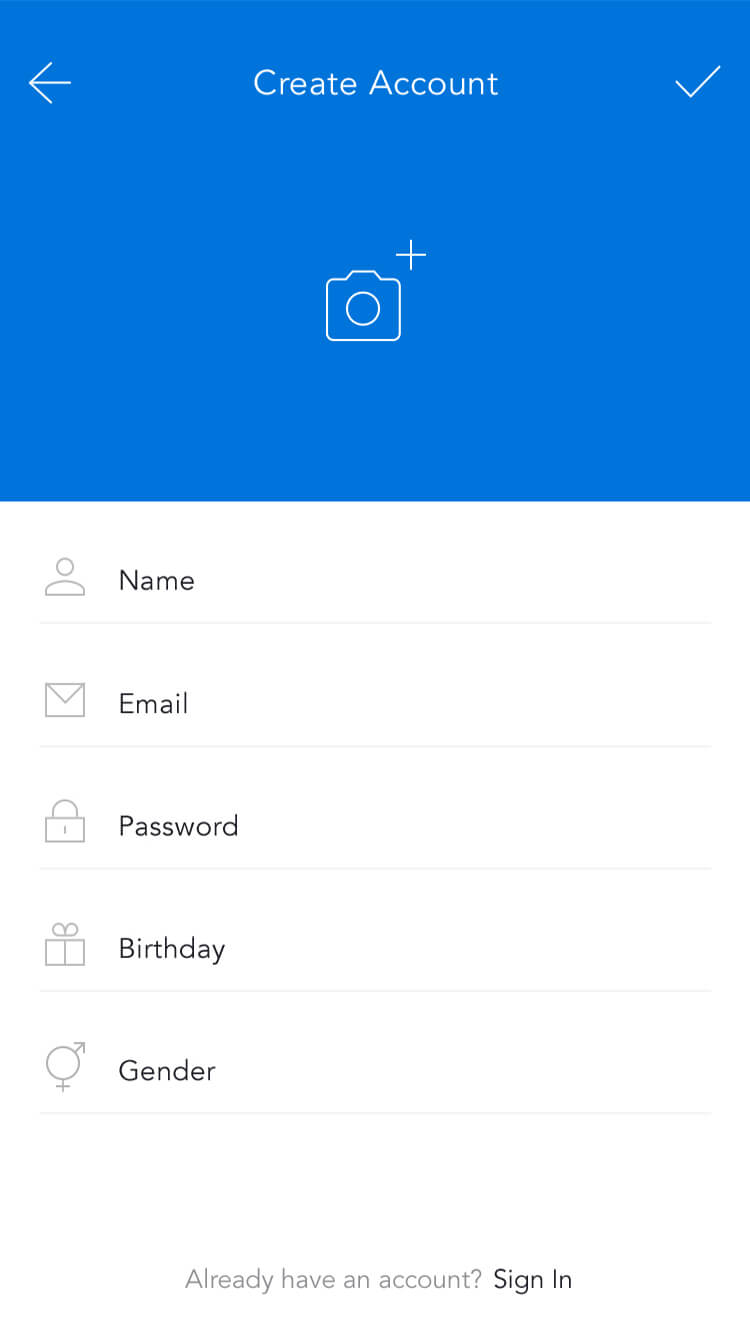The width and height of the screenshot is (750, 1334).
Task: Click the divider under the Gender row
Action: (375, 1112)
